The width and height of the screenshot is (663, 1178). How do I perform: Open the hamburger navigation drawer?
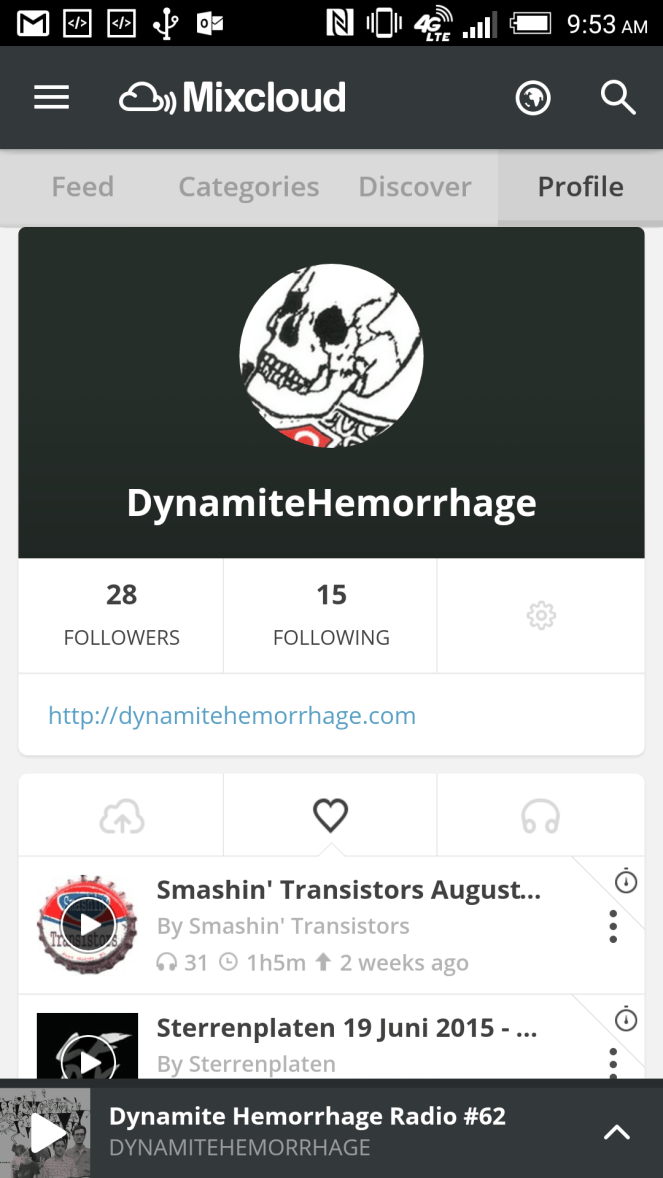pyautogui.click(x=51, y=98)
